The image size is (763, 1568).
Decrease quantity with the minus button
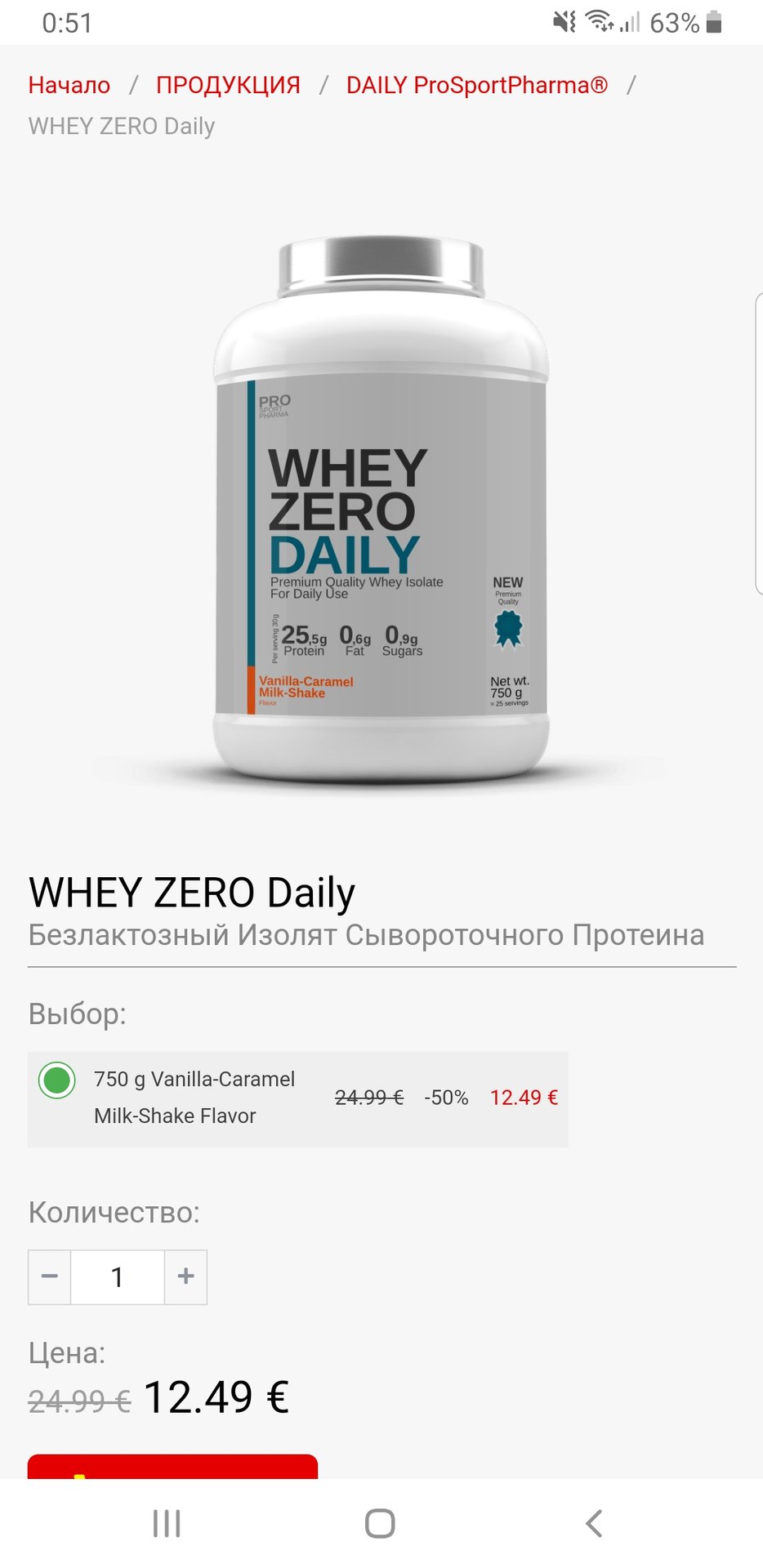click(50, 1276)
